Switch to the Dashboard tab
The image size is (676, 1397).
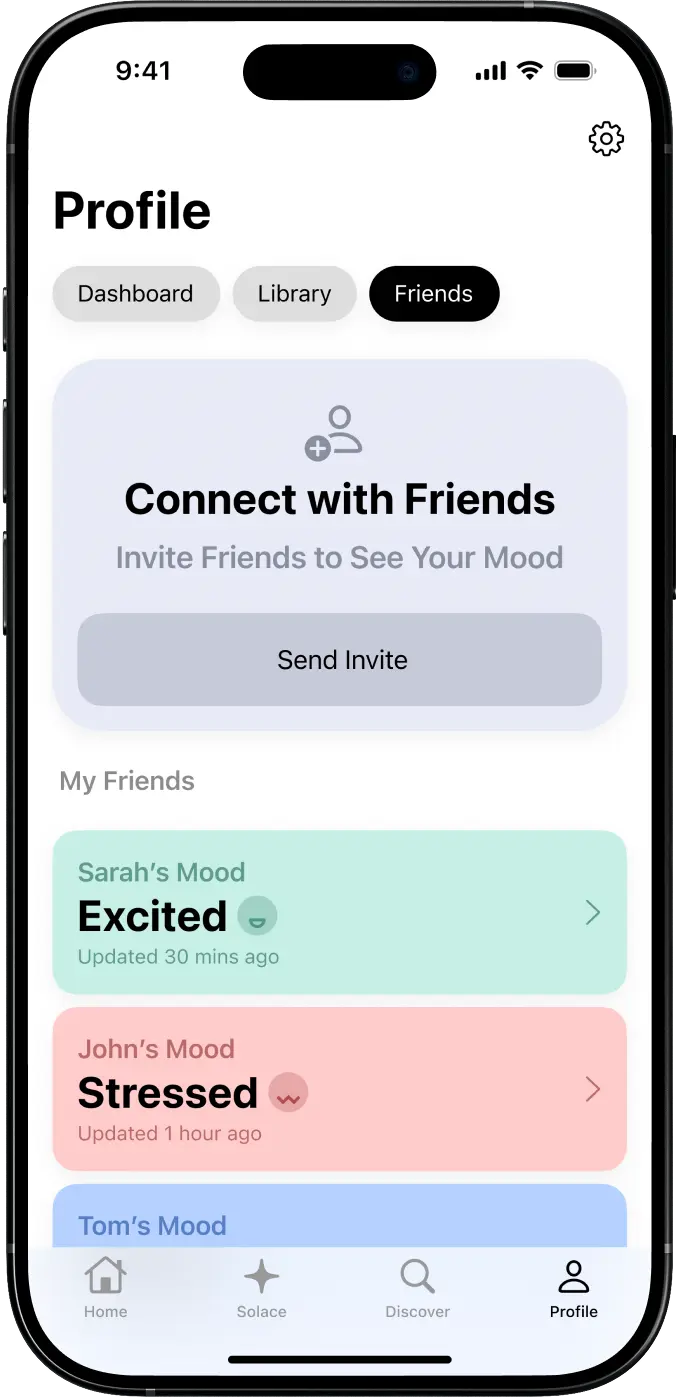136,294
